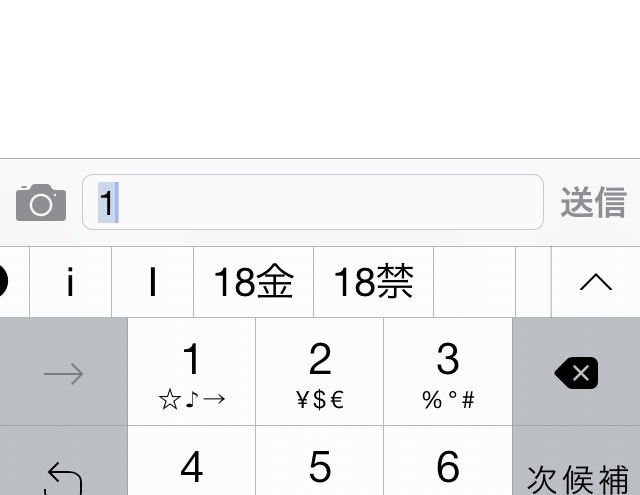This screenshot has height=495, width=640.
Task: Tap the message text field
Action: click(x=312, y=203)
